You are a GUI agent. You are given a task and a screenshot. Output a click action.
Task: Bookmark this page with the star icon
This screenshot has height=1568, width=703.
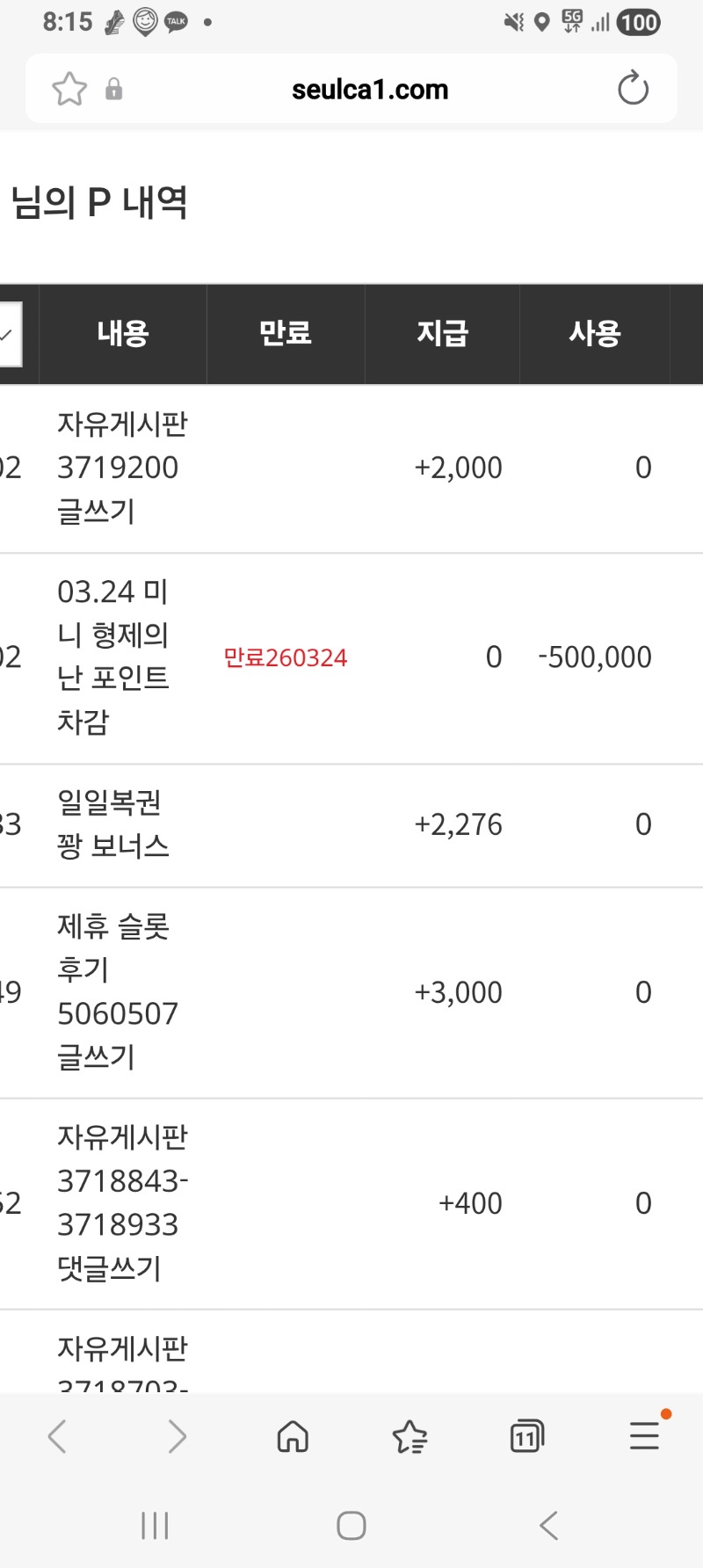[x=69, y=89]
